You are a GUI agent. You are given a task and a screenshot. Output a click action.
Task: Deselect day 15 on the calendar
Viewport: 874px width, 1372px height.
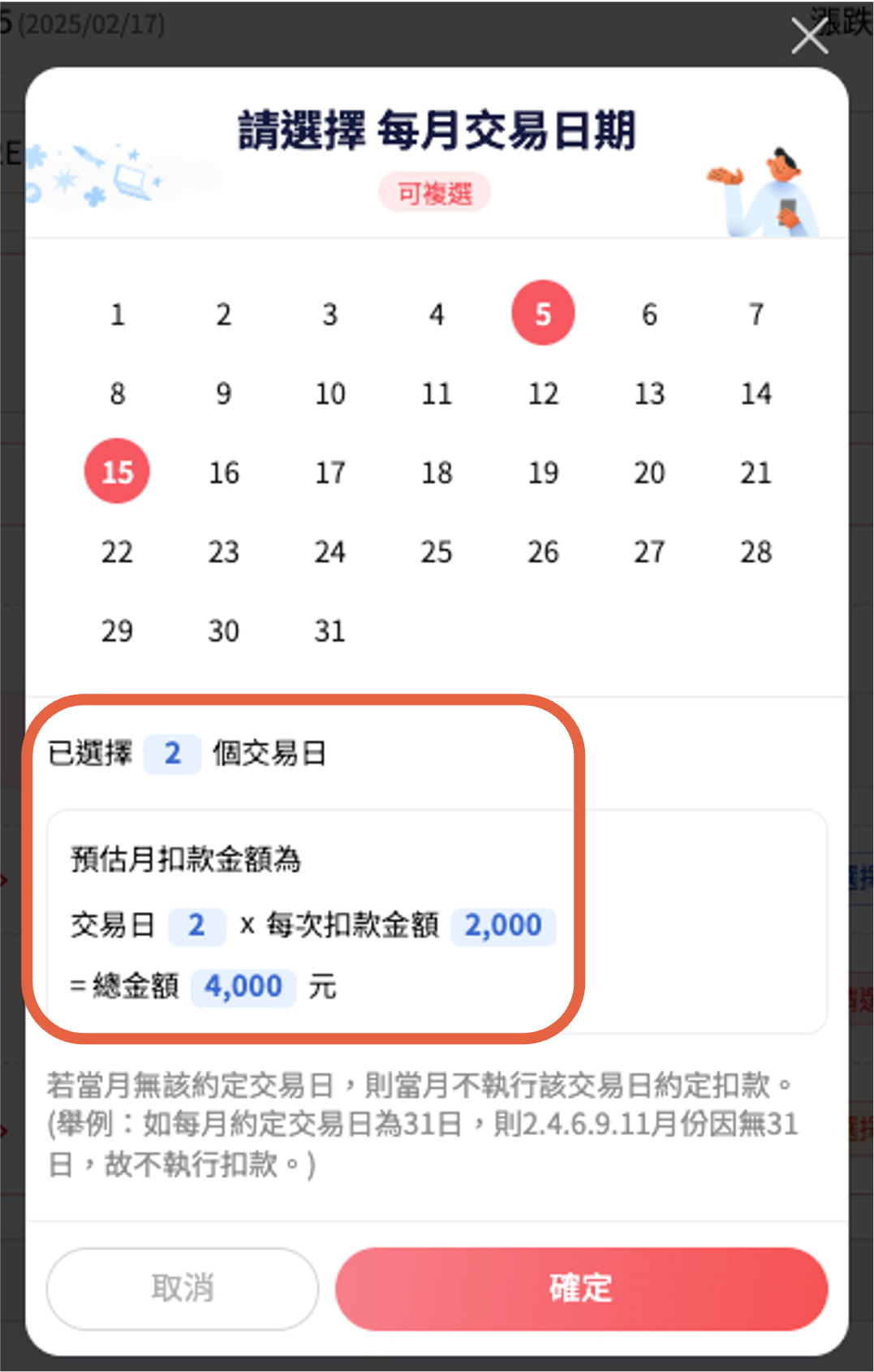(x=117, y=472)
